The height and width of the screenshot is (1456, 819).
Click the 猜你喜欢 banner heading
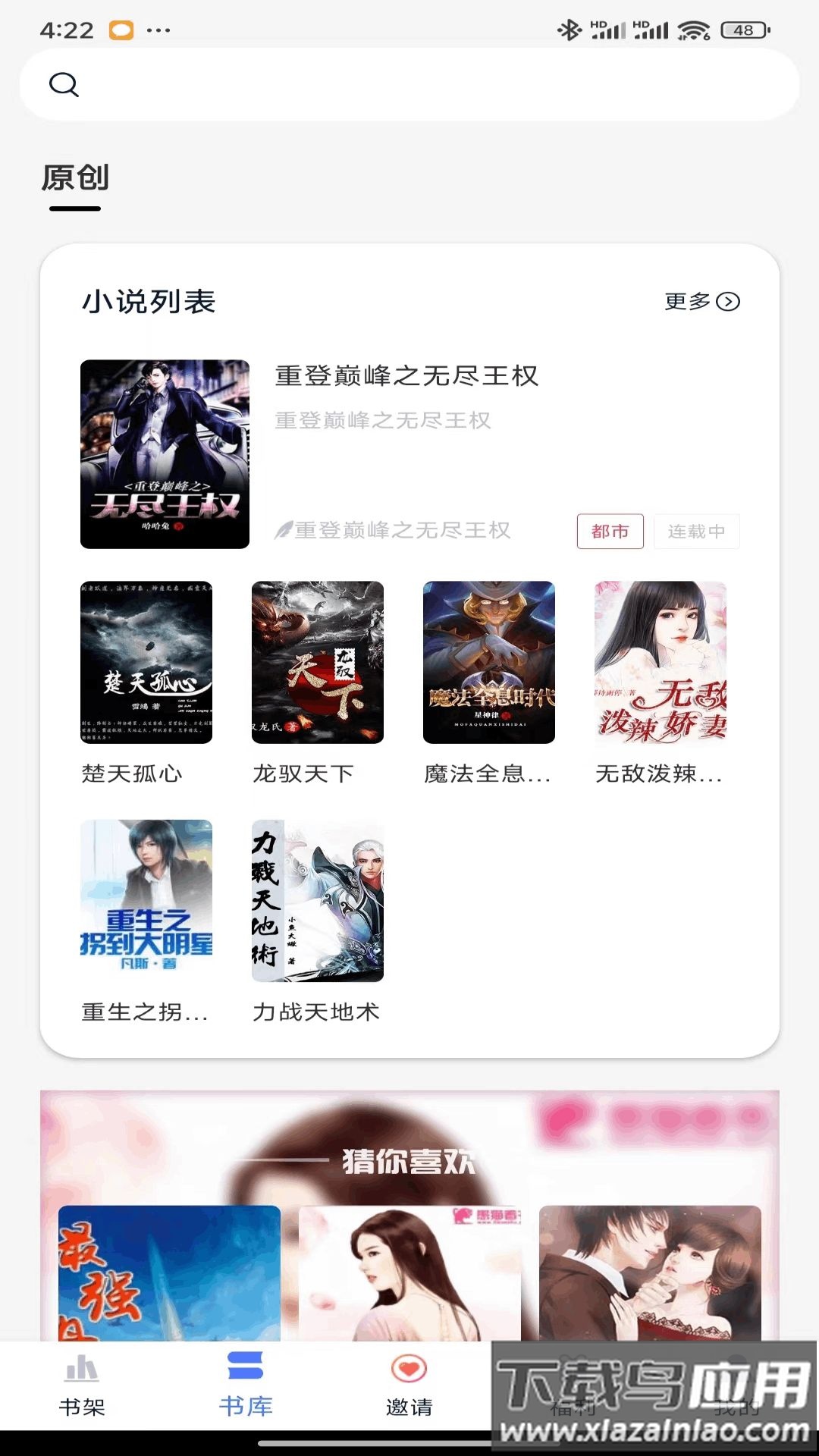409,1160
